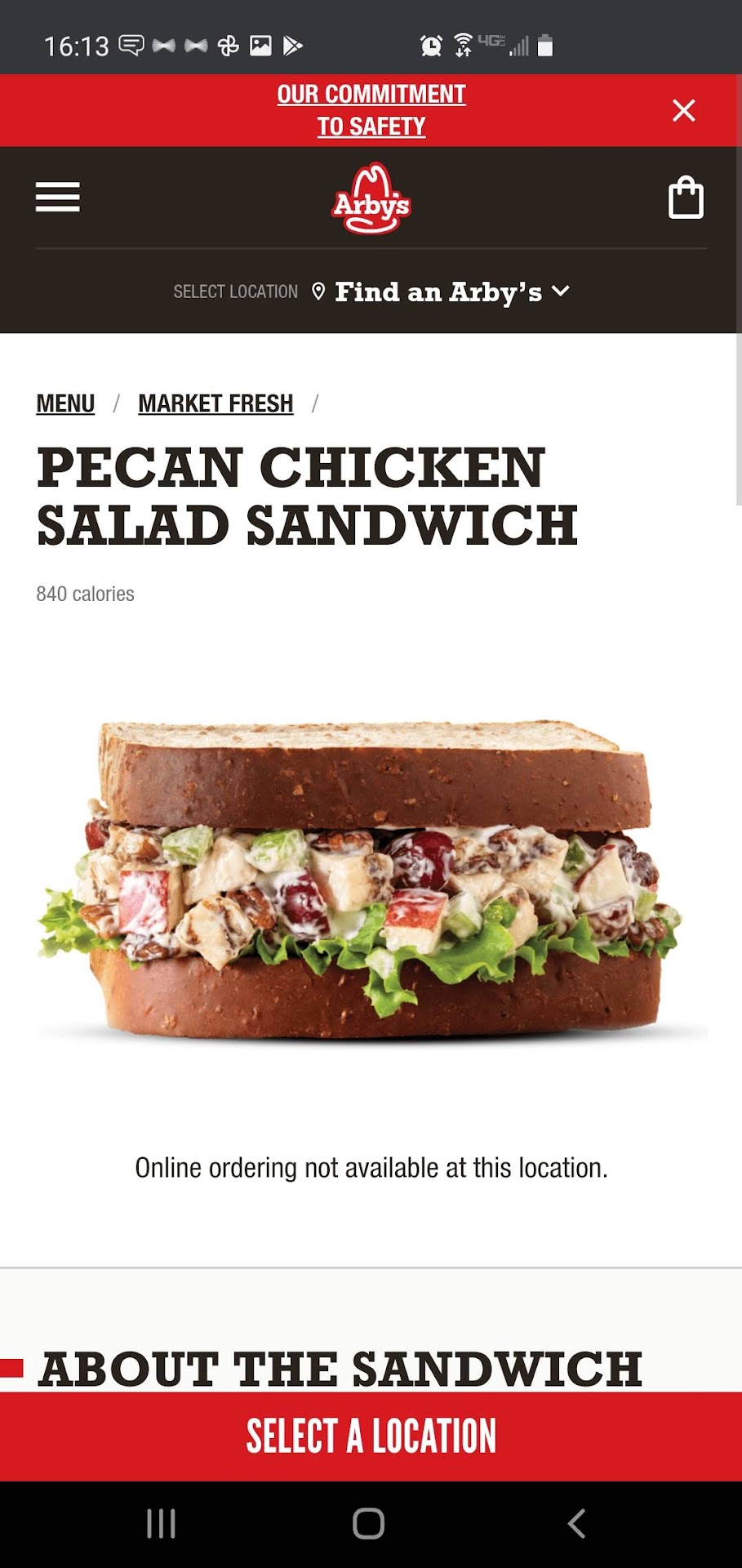Go back using the system back button
The image size is (742, 1568).
[576, 1523]
